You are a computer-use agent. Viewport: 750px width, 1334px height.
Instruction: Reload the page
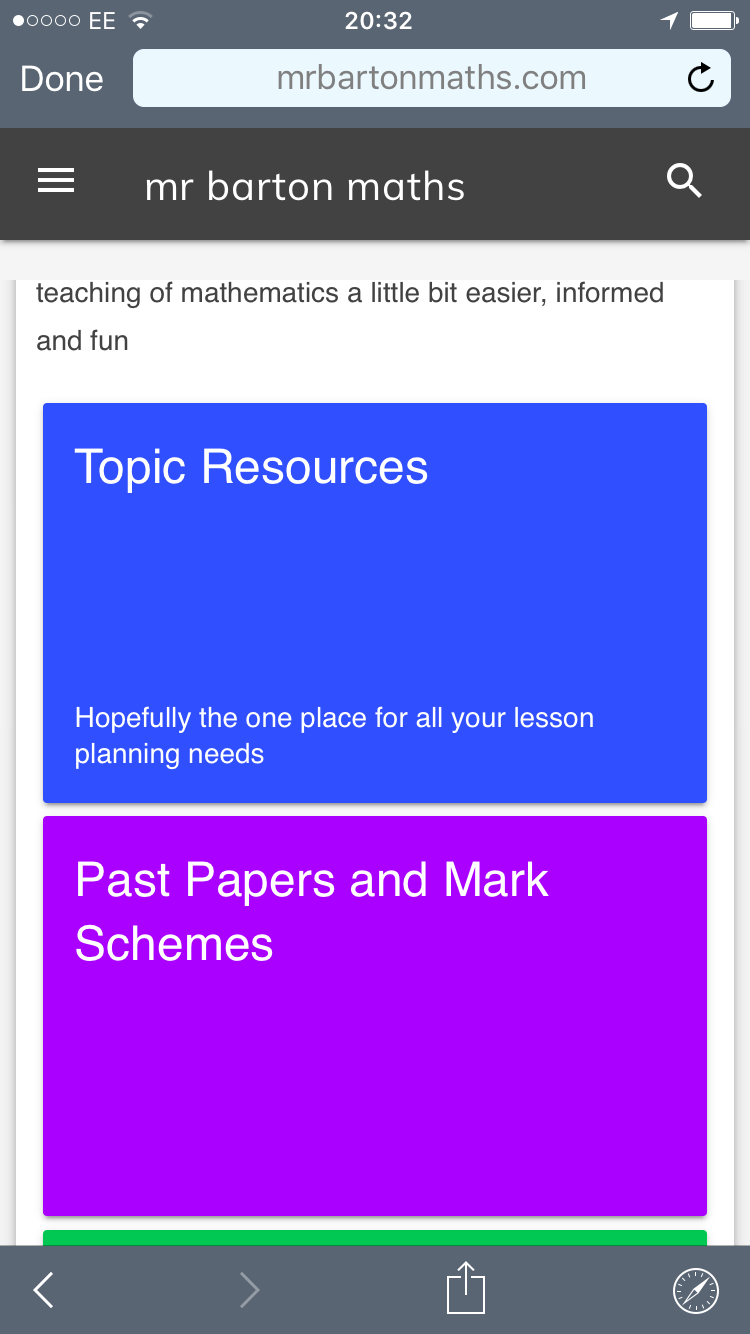701,78
